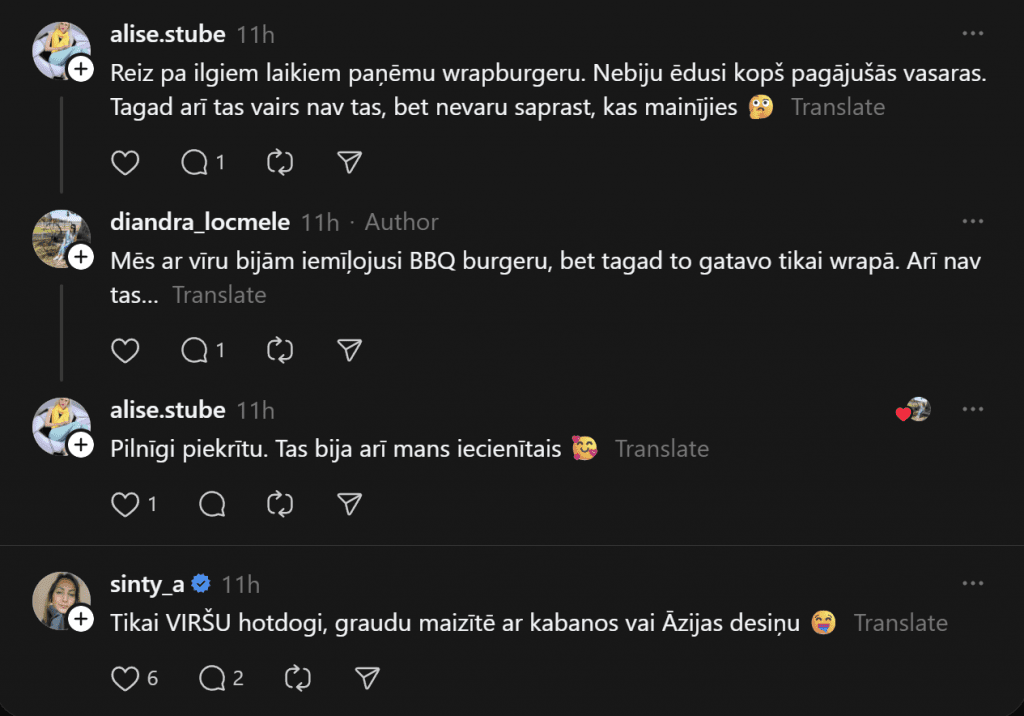Open more options on diandra_locmele's reply
The height and width of the screenshot is (716, 1024).
pos(972,221)
